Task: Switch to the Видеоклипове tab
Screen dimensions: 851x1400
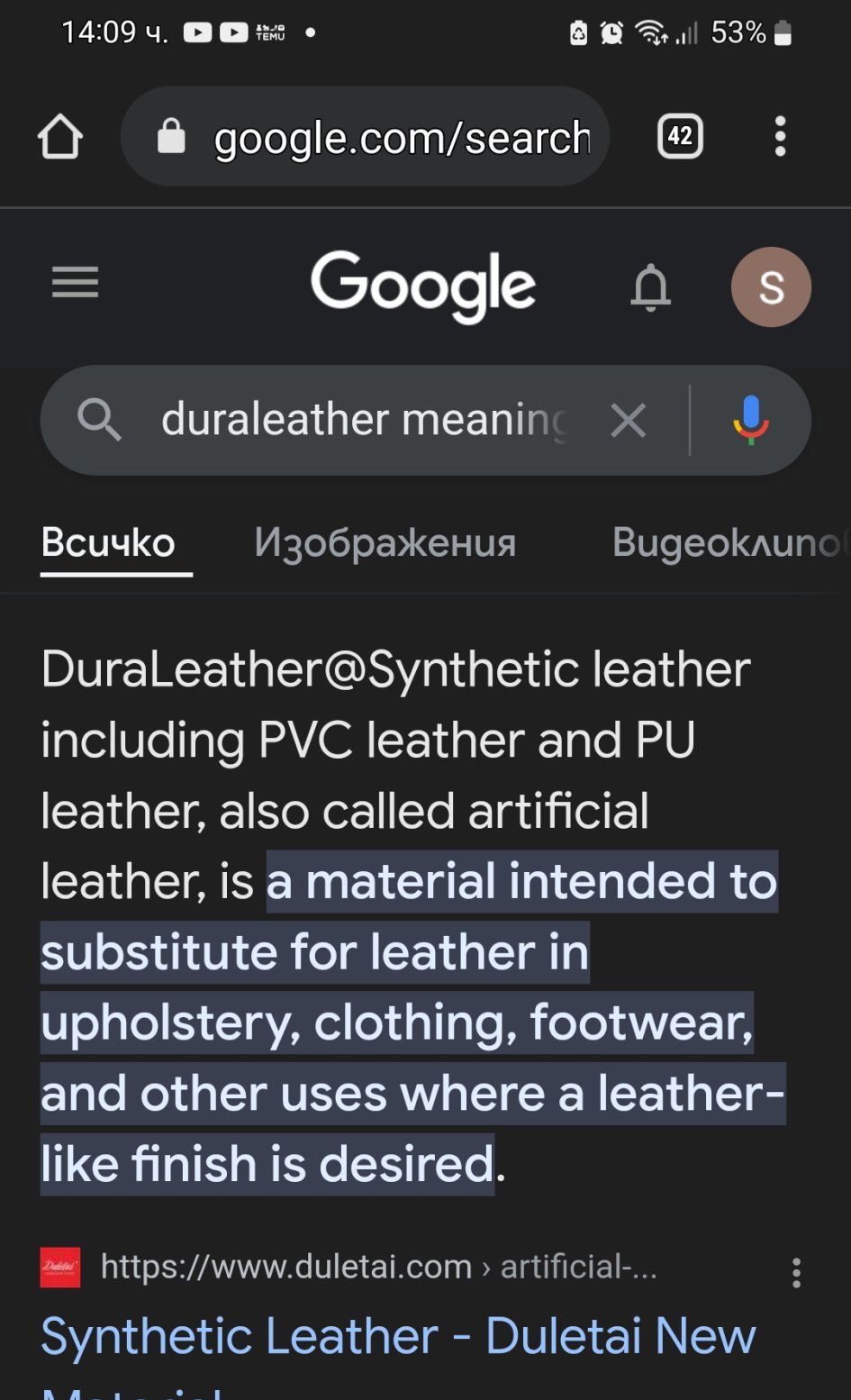Action: (729, 543)
